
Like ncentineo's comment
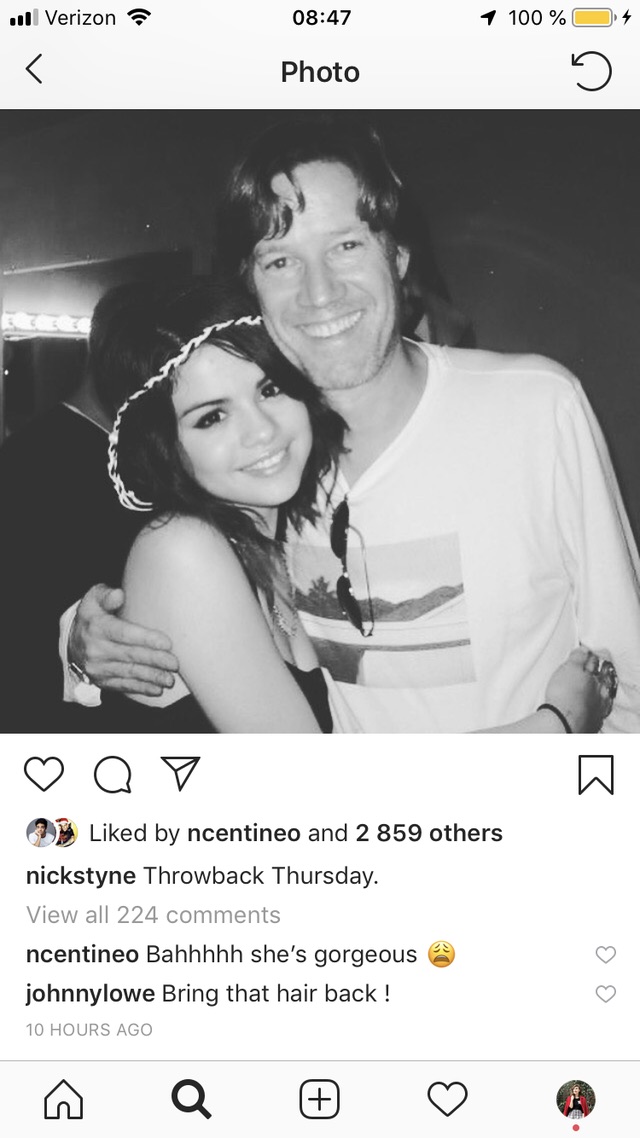(605, 954)
